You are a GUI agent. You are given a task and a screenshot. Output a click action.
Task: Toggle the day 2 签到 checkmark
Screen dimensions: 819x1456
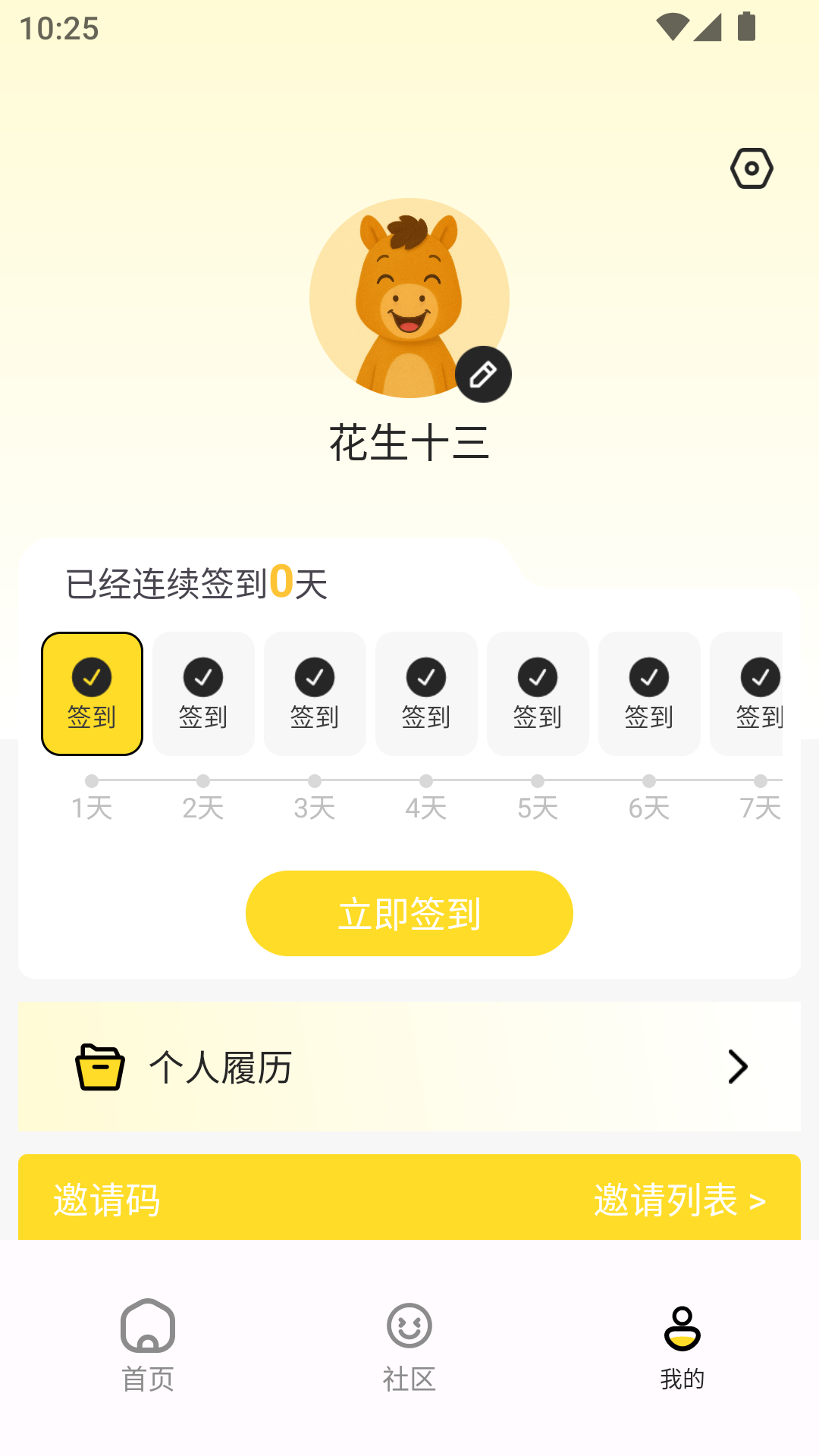(202, 677)
